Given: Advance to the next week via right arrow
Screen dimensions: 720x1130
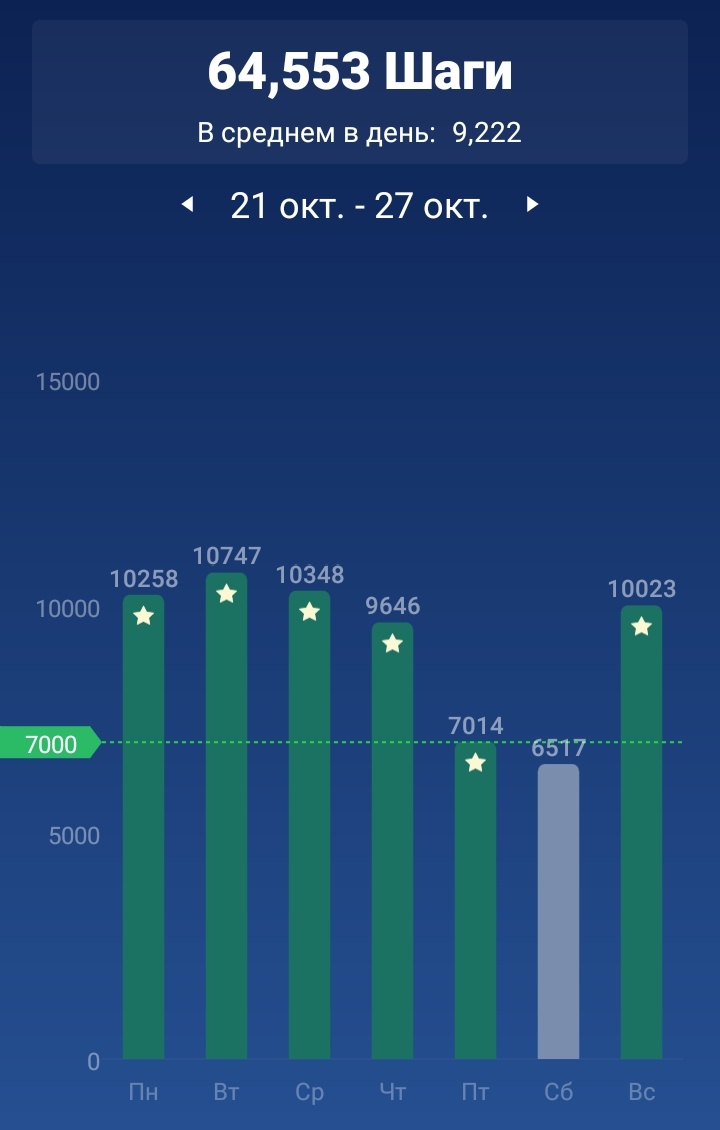Looking at the screenshot, I should pos(531,205).
